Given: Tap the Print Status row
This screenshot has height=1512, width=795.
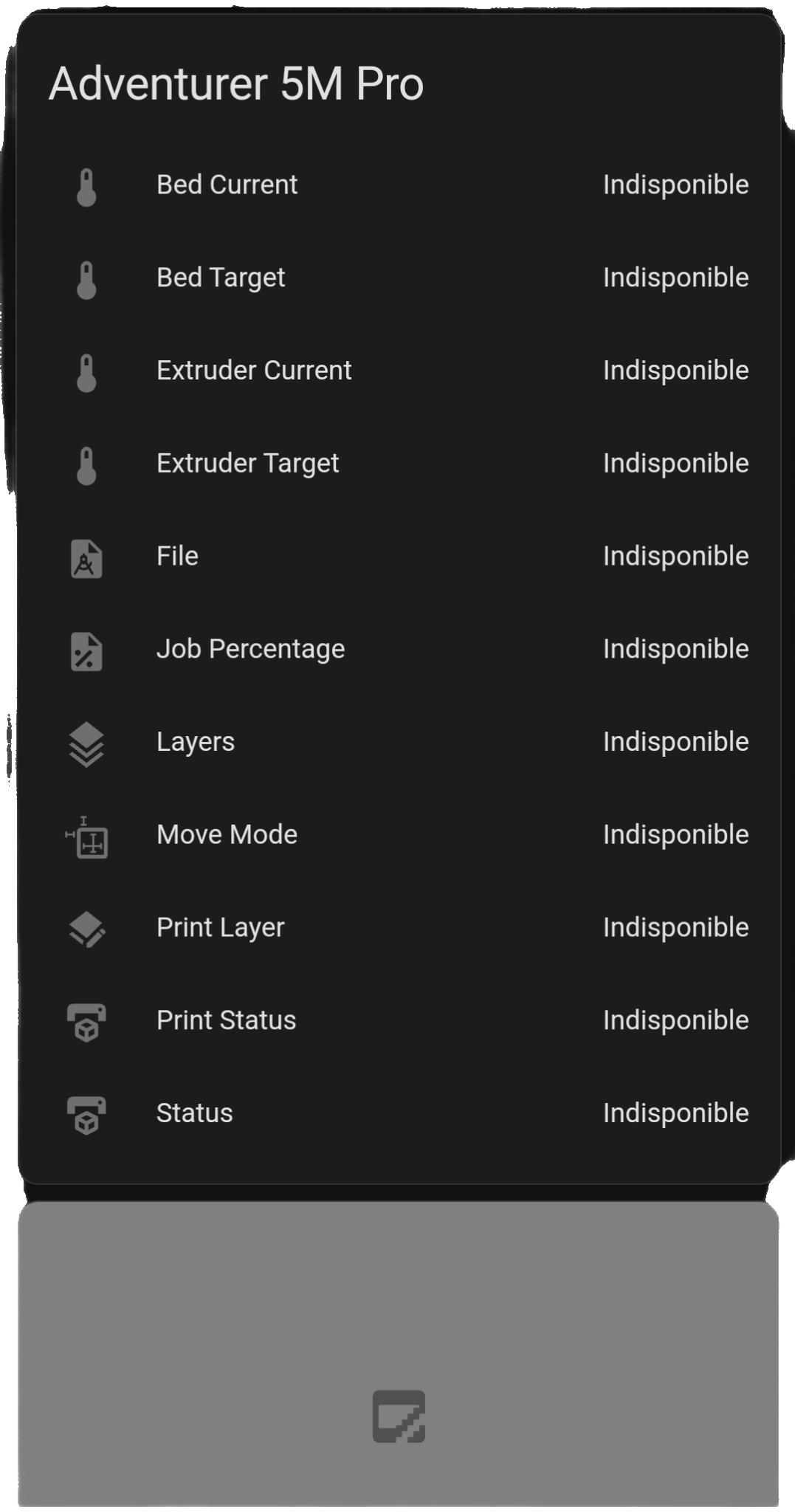Looking at the screenshot, I should pyautogui.click(x=399, y=1021).
